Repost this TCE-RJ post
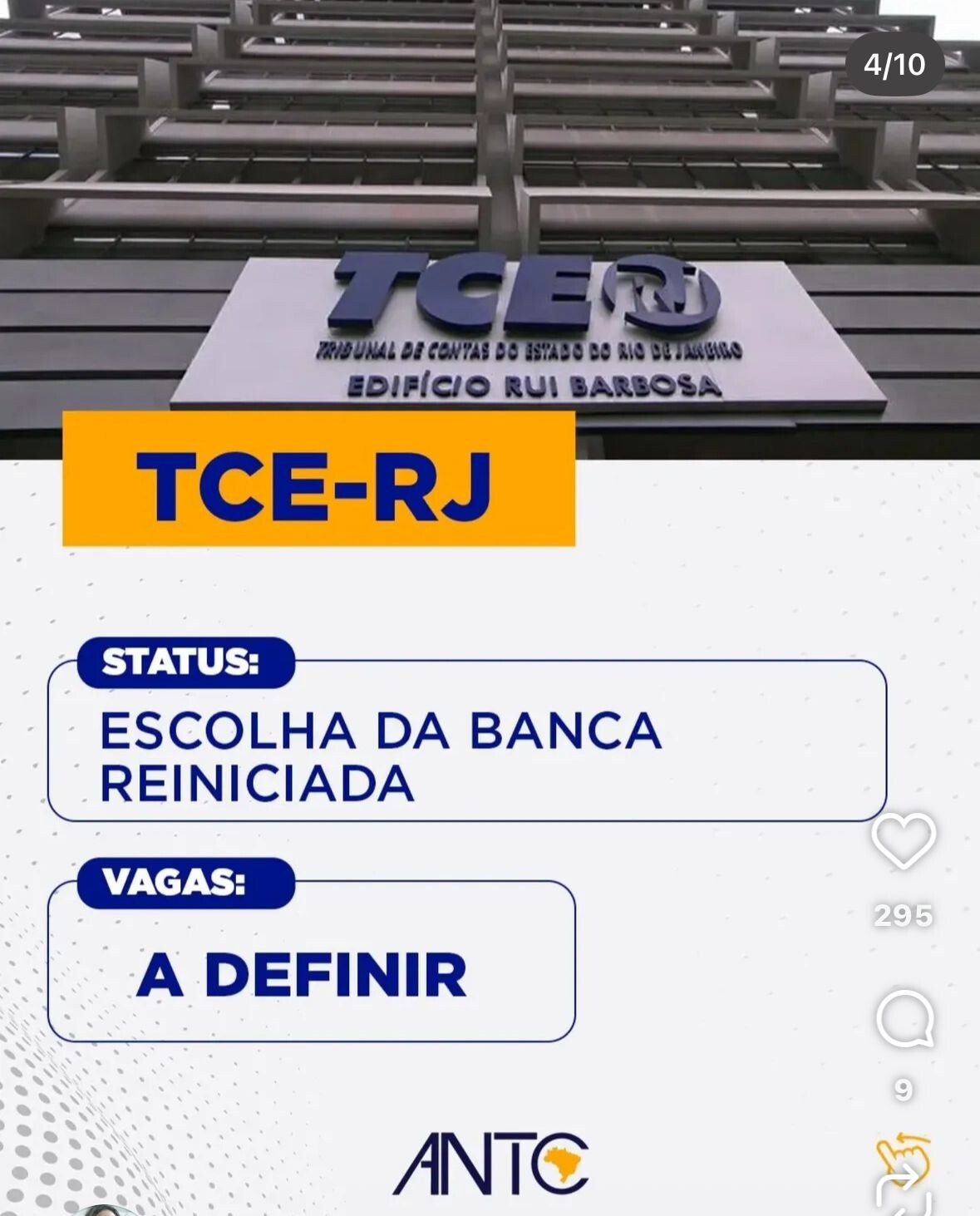The height and width of the screenshot is (1216, 980). tap(904, 1194)
